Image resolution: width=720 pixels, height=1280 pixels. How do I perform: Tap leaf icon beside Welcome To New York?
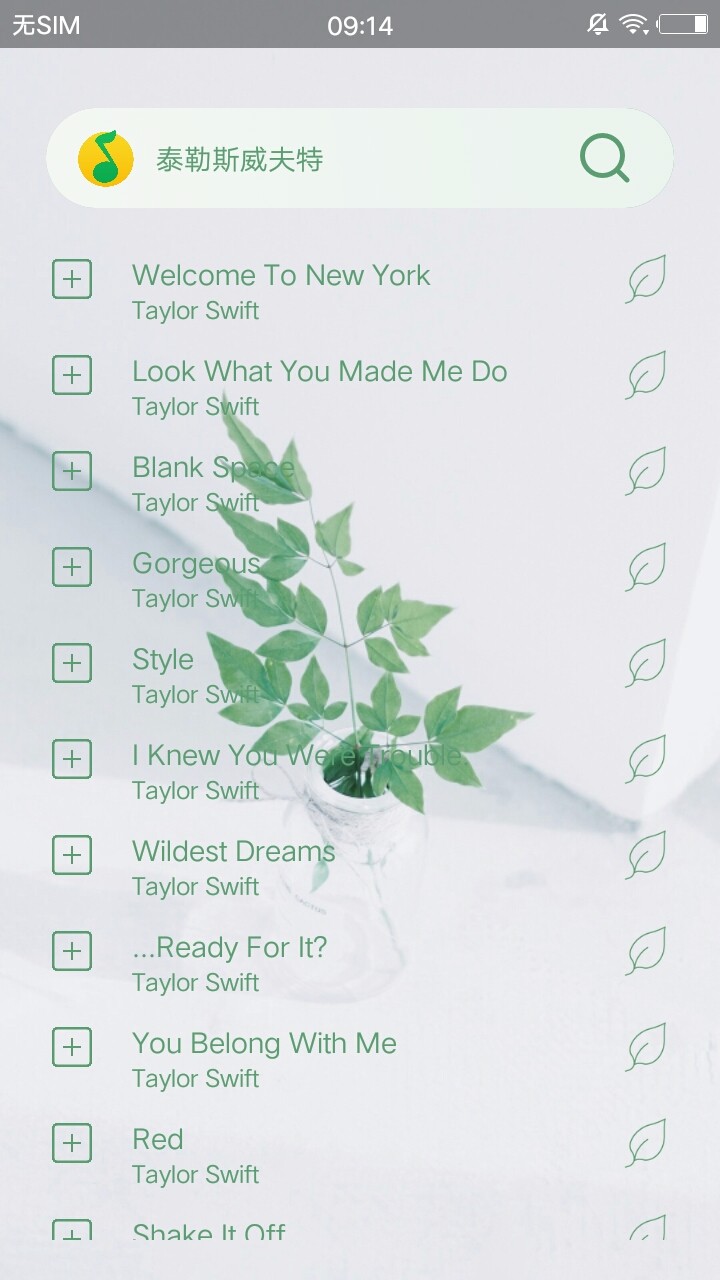coord(646,278)
